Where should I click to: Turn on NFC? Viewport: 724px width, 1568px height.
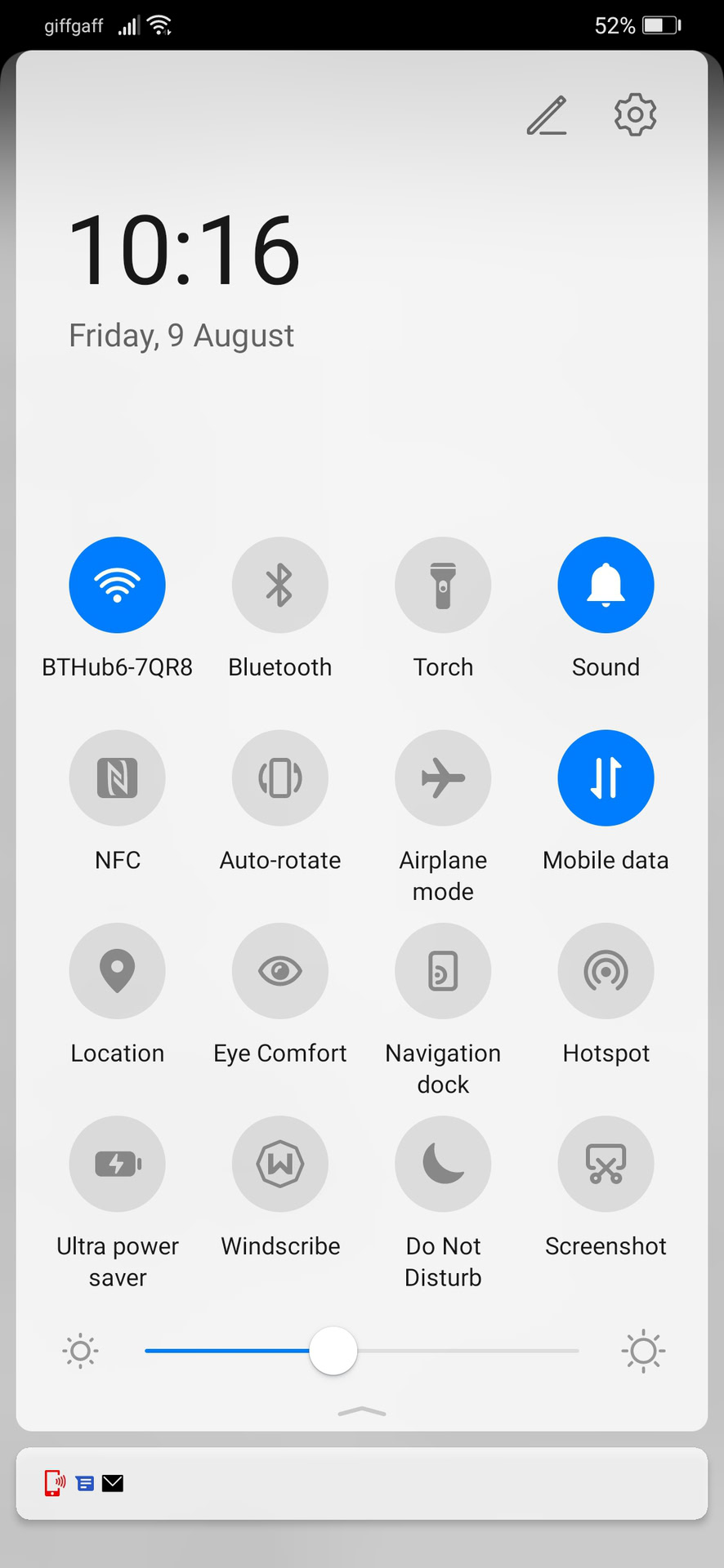(117, 777)
